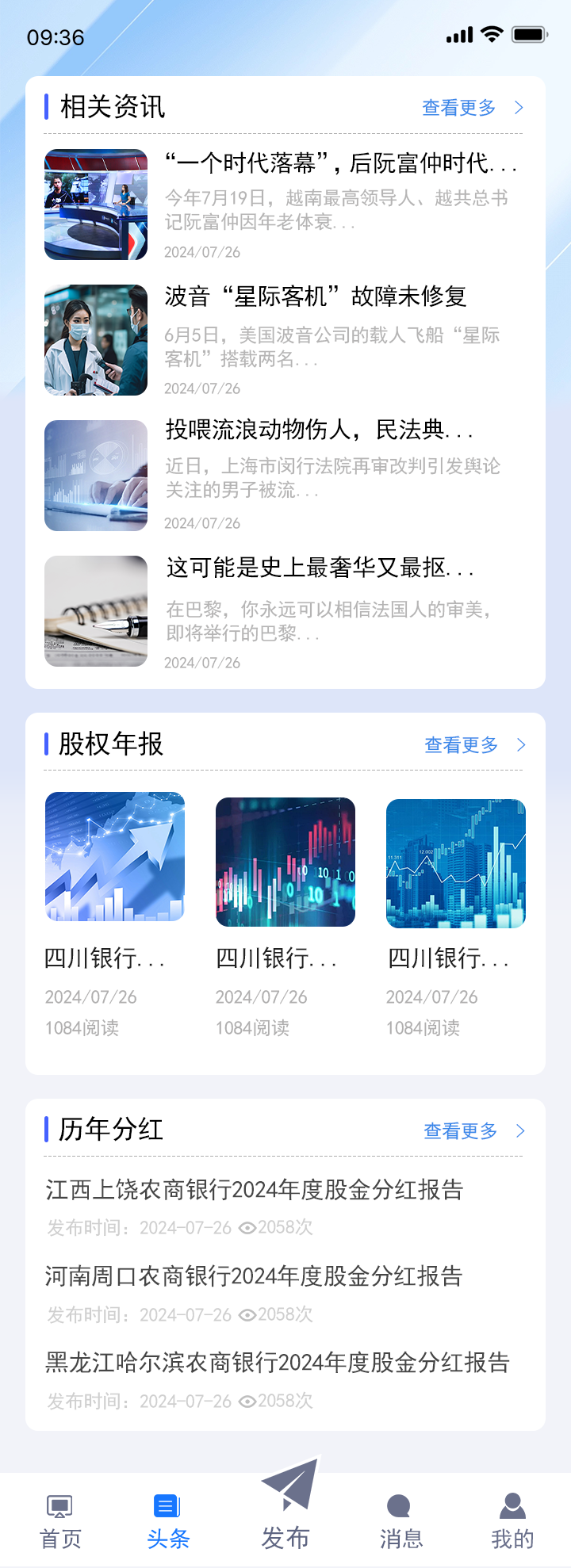Open 江西上饶农商银行 dividend report

(255, 1190)
